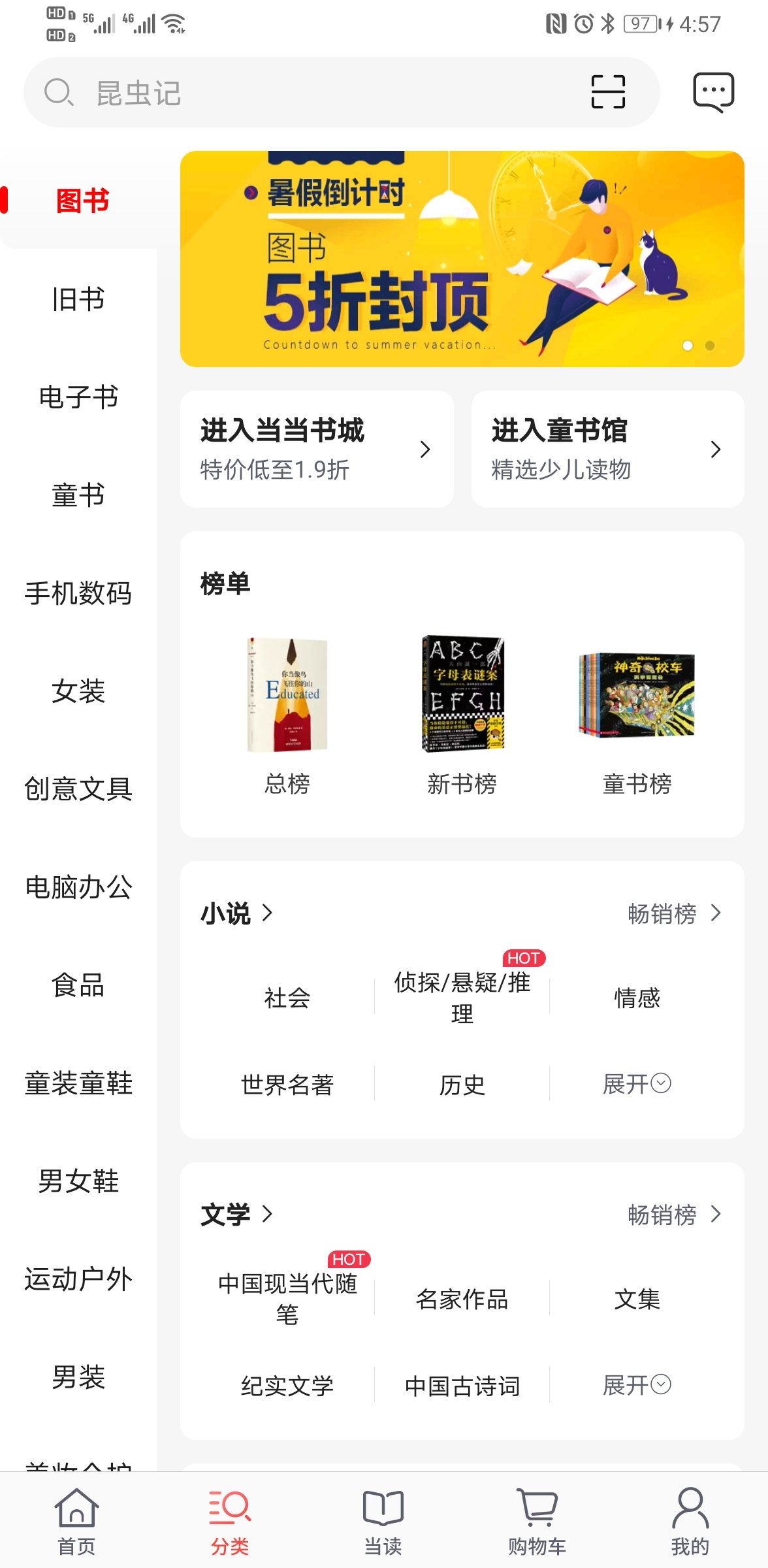Select 电子书 in the category sidebar
The width and height of the screenshot is (768, 1568).
click(78, 397)
